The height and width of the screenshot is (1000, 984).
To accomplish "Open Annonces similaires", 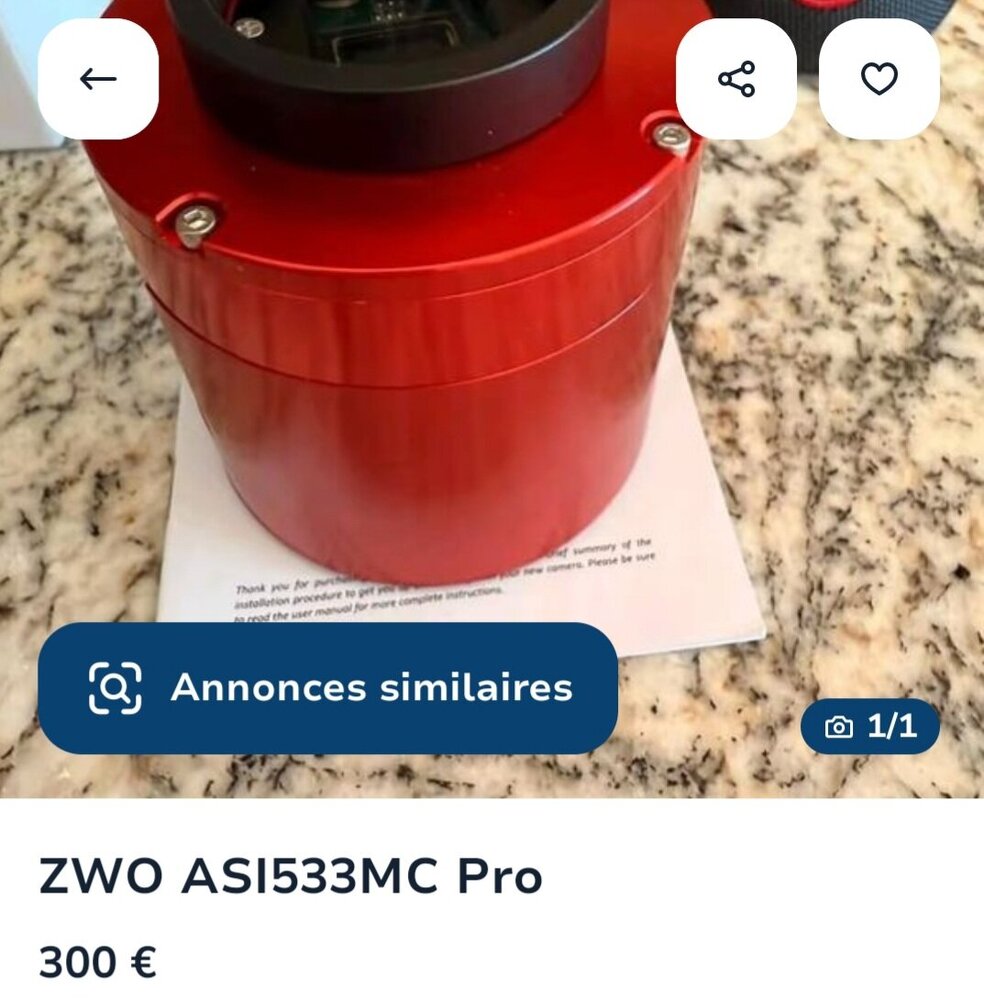I will pyautogui.click(x=327, y=688).
